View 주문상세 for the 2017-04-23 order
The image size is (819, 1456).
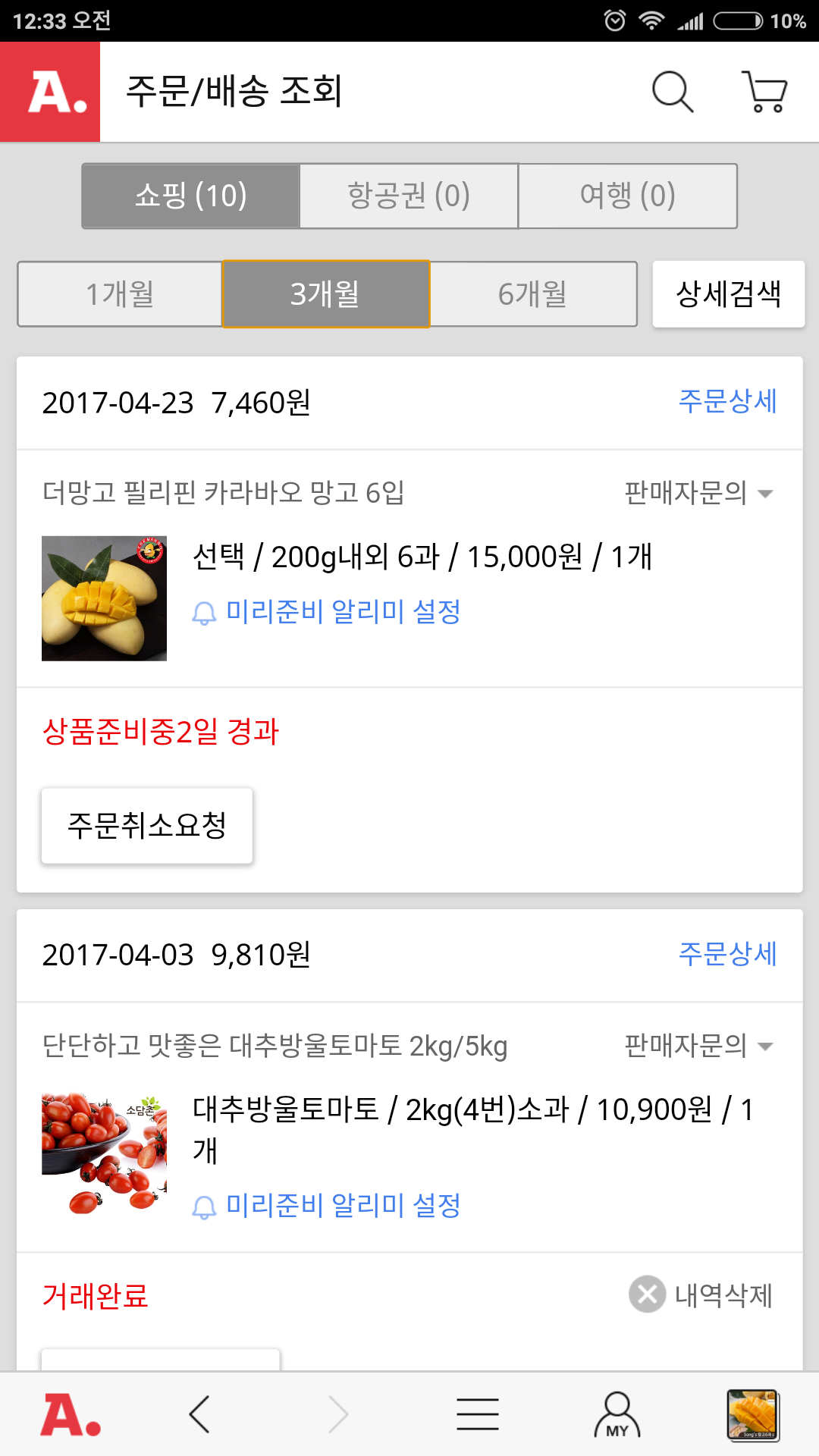pos(727,402)
